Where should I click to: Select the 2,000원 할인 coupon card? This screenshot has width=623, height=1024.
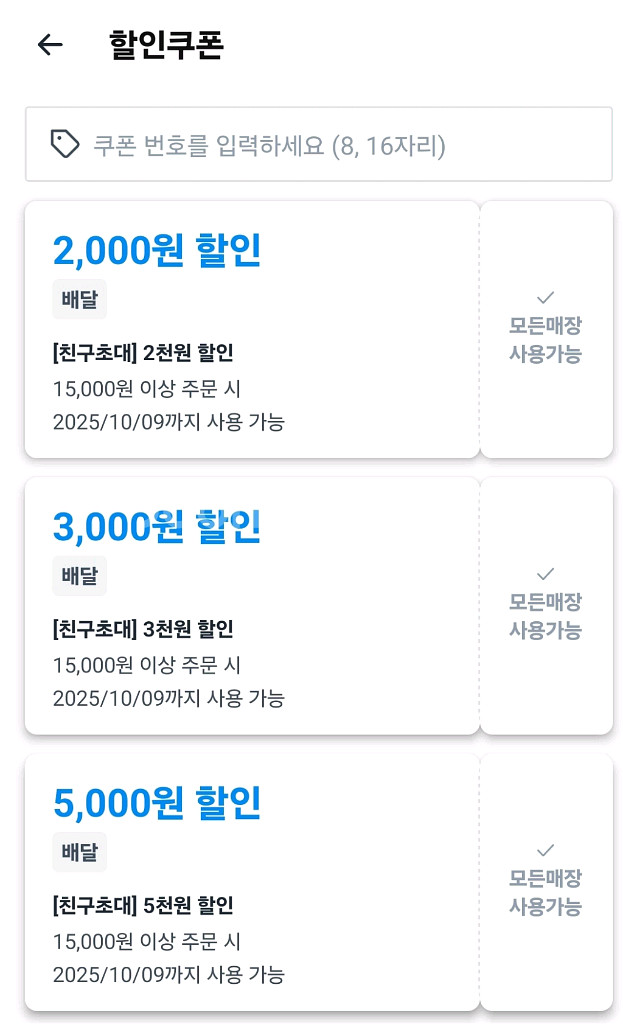click(x=252, y=330)
